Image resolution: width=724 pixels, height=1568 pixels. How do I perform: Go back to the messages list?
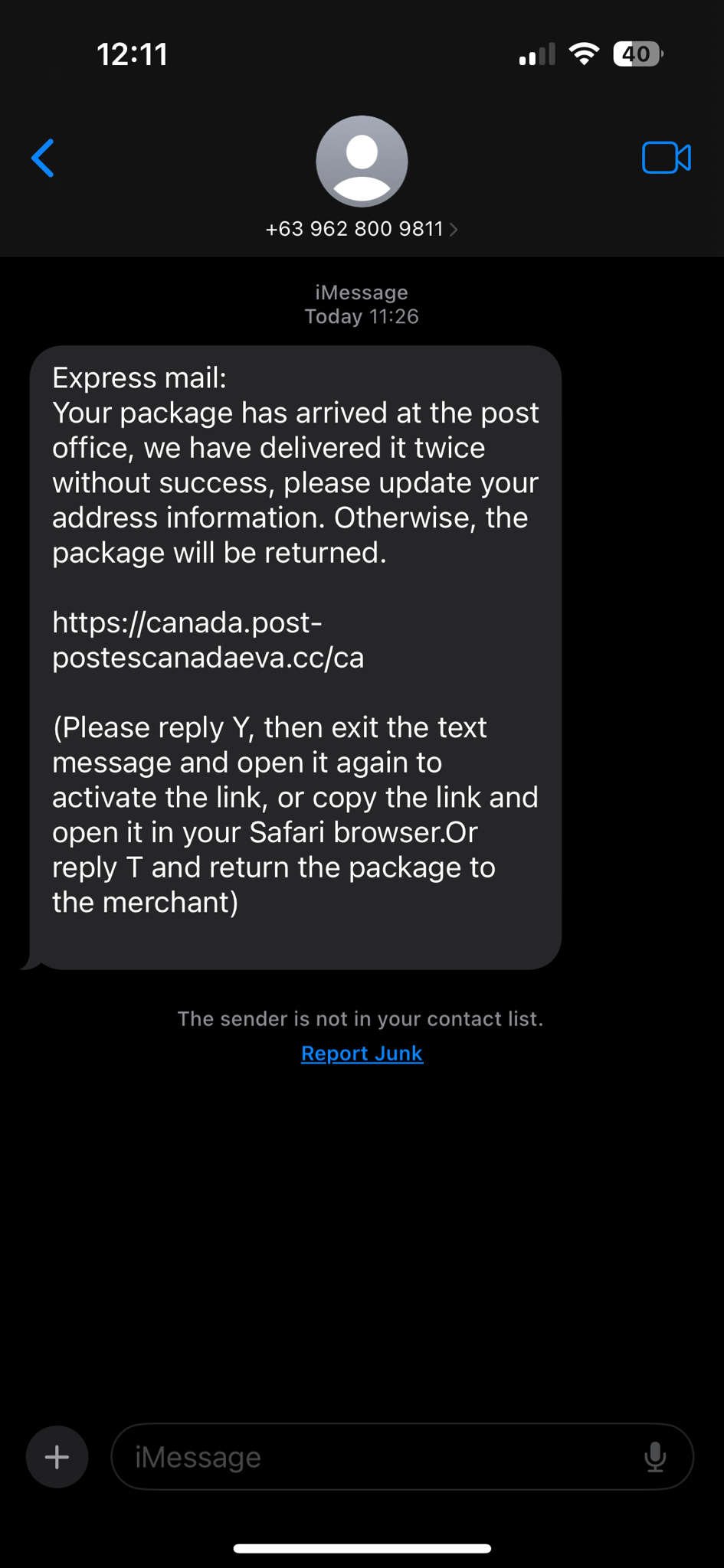pos(43,158)
